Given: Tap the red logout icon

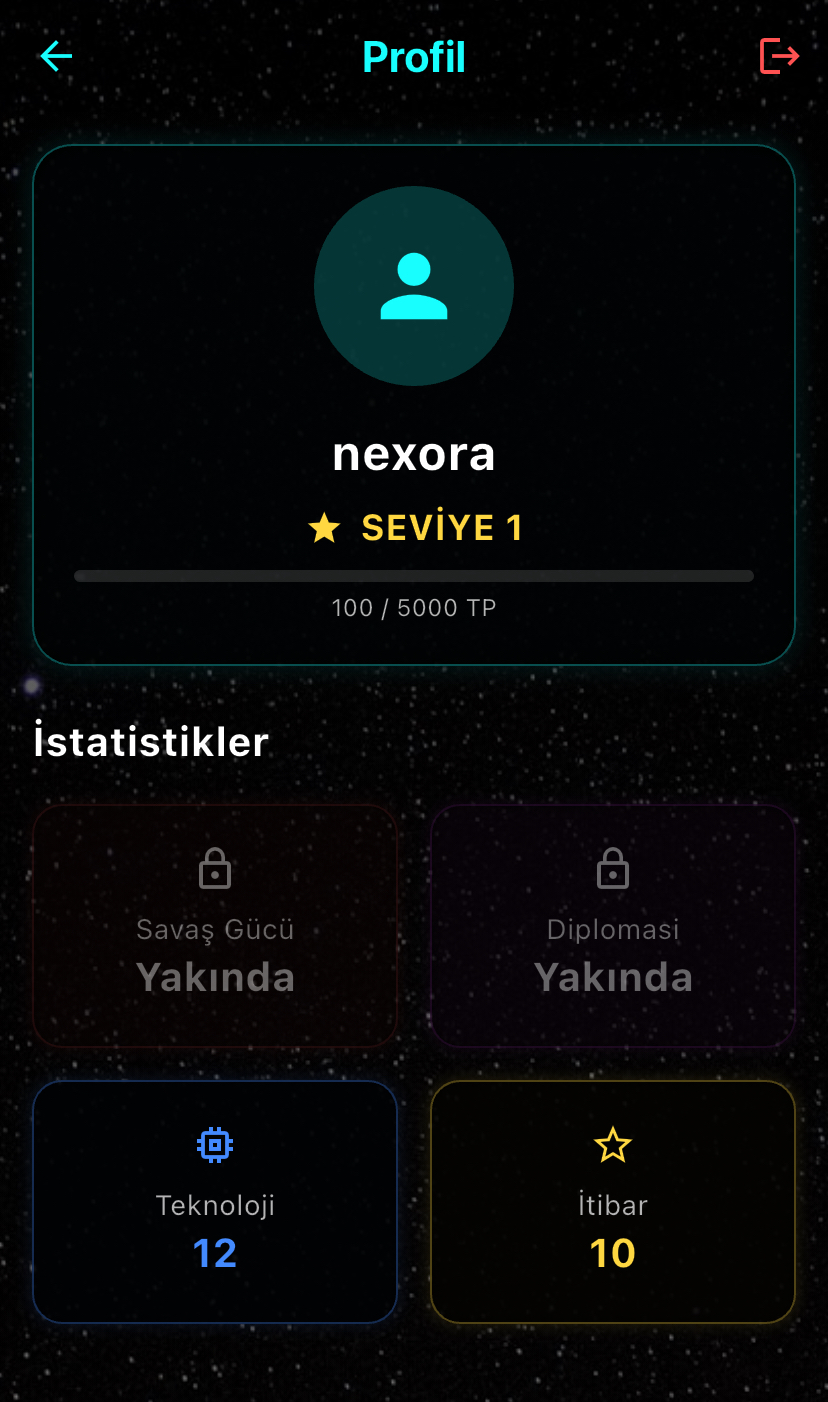Looking at the screenshot, I should [778, 56].
